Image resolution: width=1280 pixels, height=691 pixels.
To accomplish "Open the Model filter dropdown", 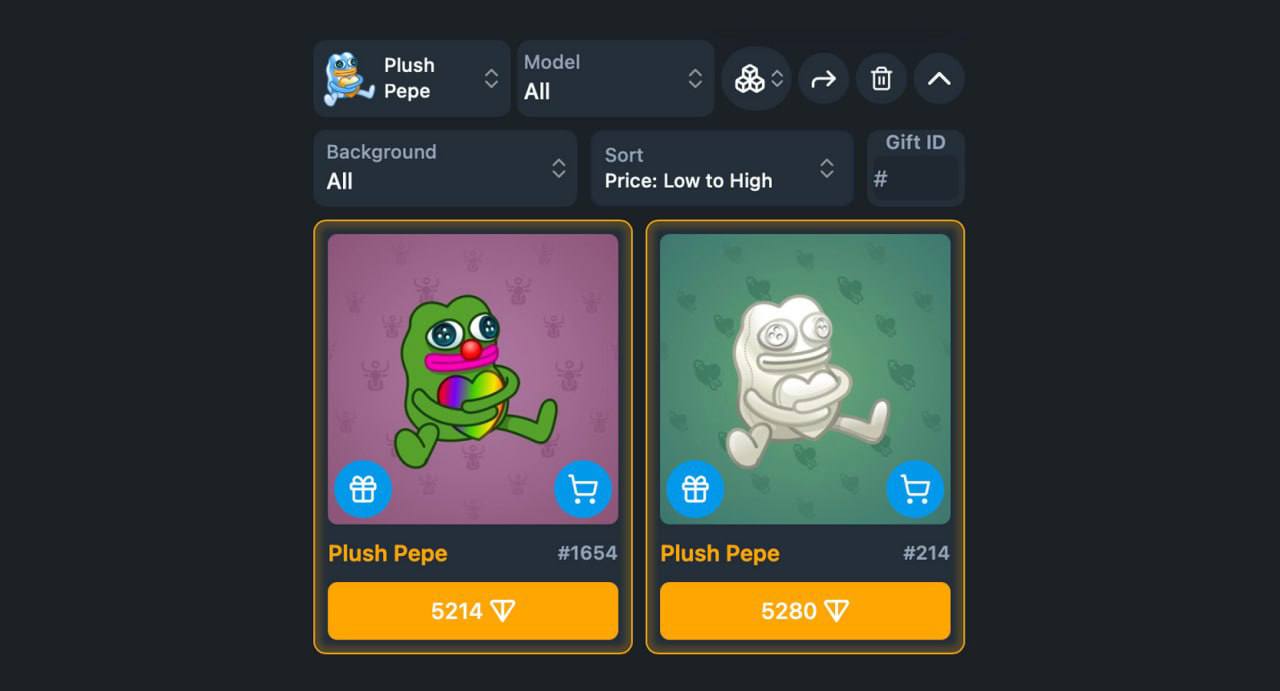I will point(614,78).
